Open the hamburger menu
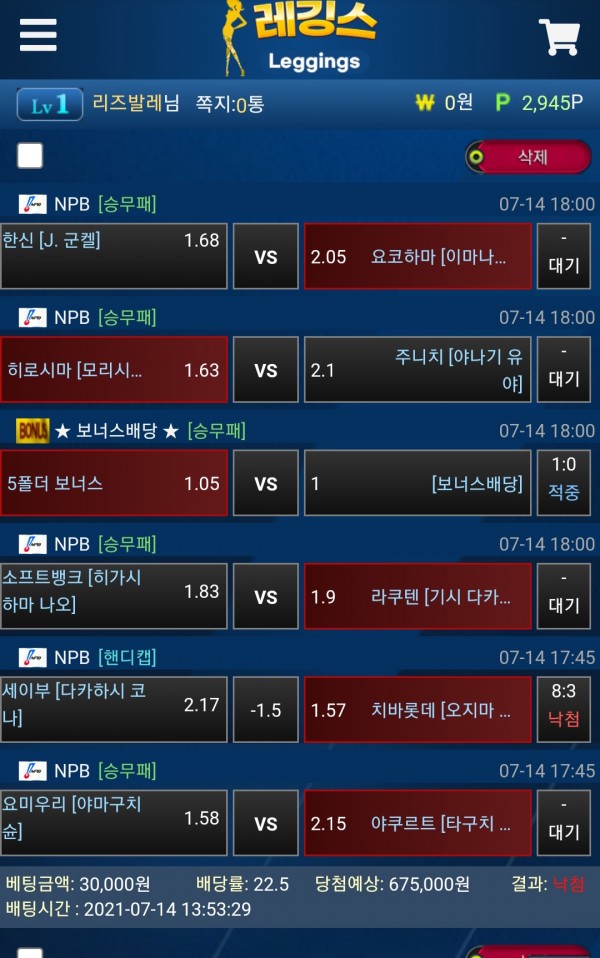This screenshot has width=600, height=958. [38, 35]
